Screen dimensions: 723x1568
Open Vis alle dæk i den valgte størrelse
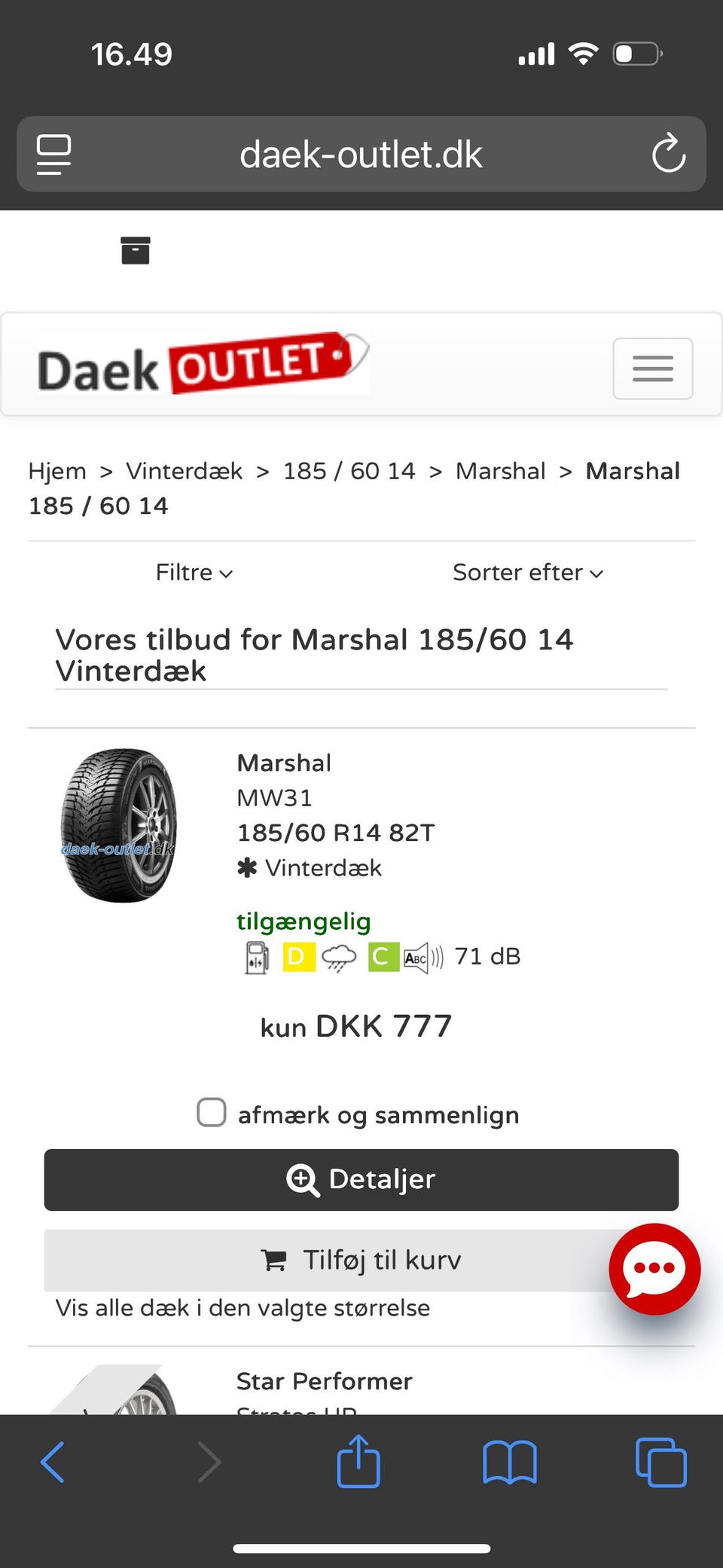coord(243,1308)
